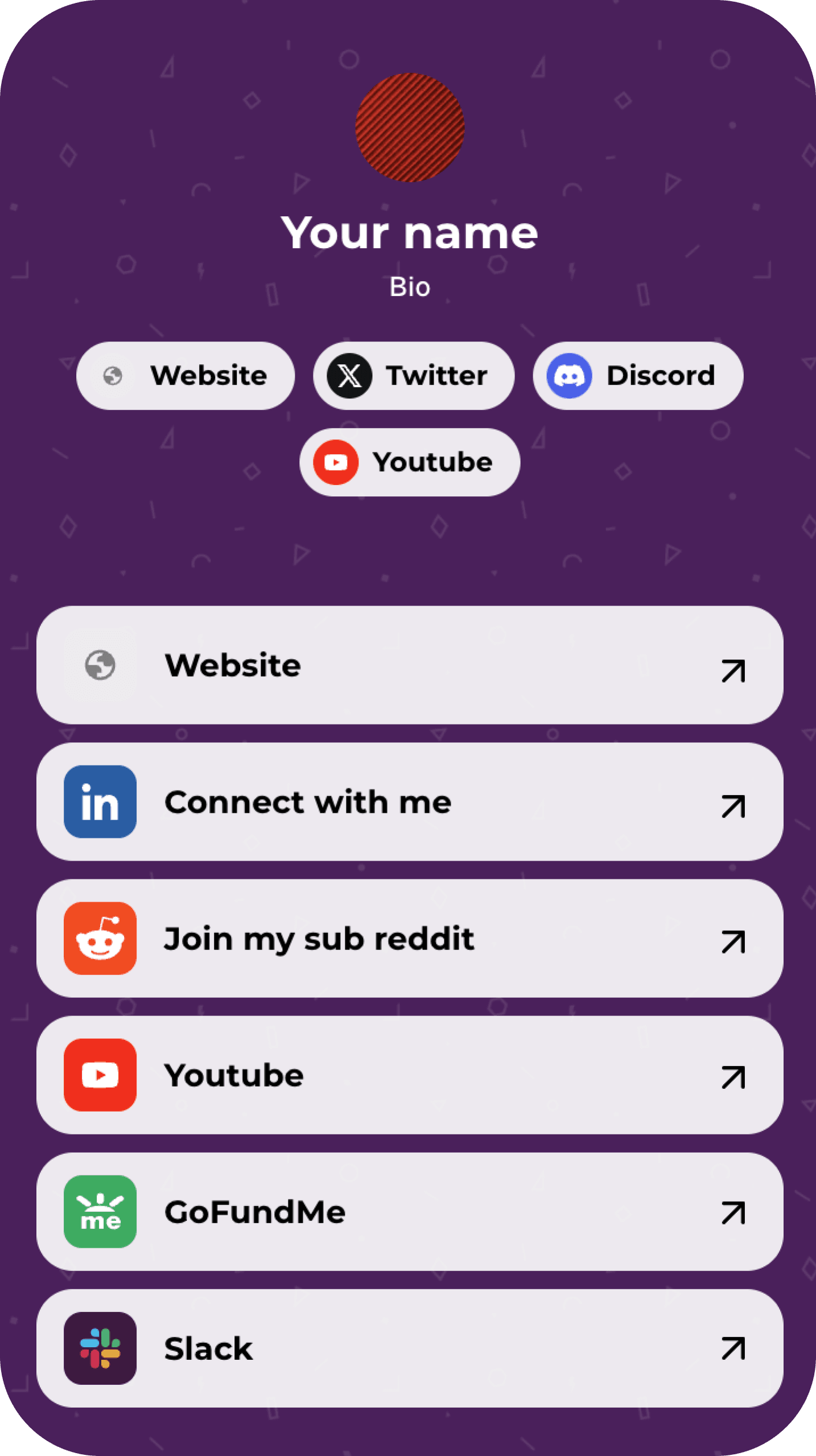Open the Discord chip
The image size is (816, 1456).
pyautogui.click(x=637, y=376)
